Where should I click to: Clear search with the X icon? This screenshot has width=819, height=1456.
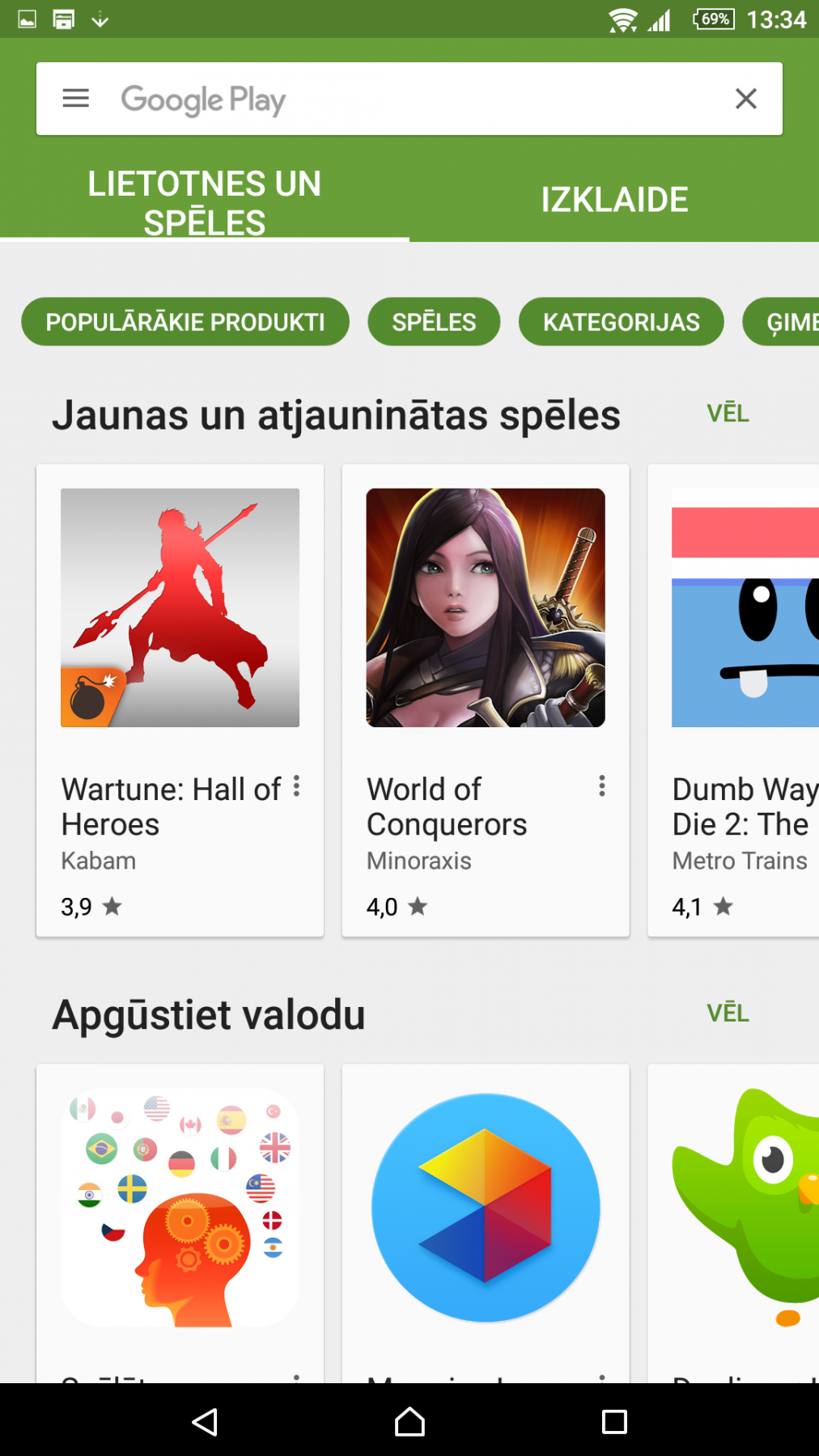745,99
